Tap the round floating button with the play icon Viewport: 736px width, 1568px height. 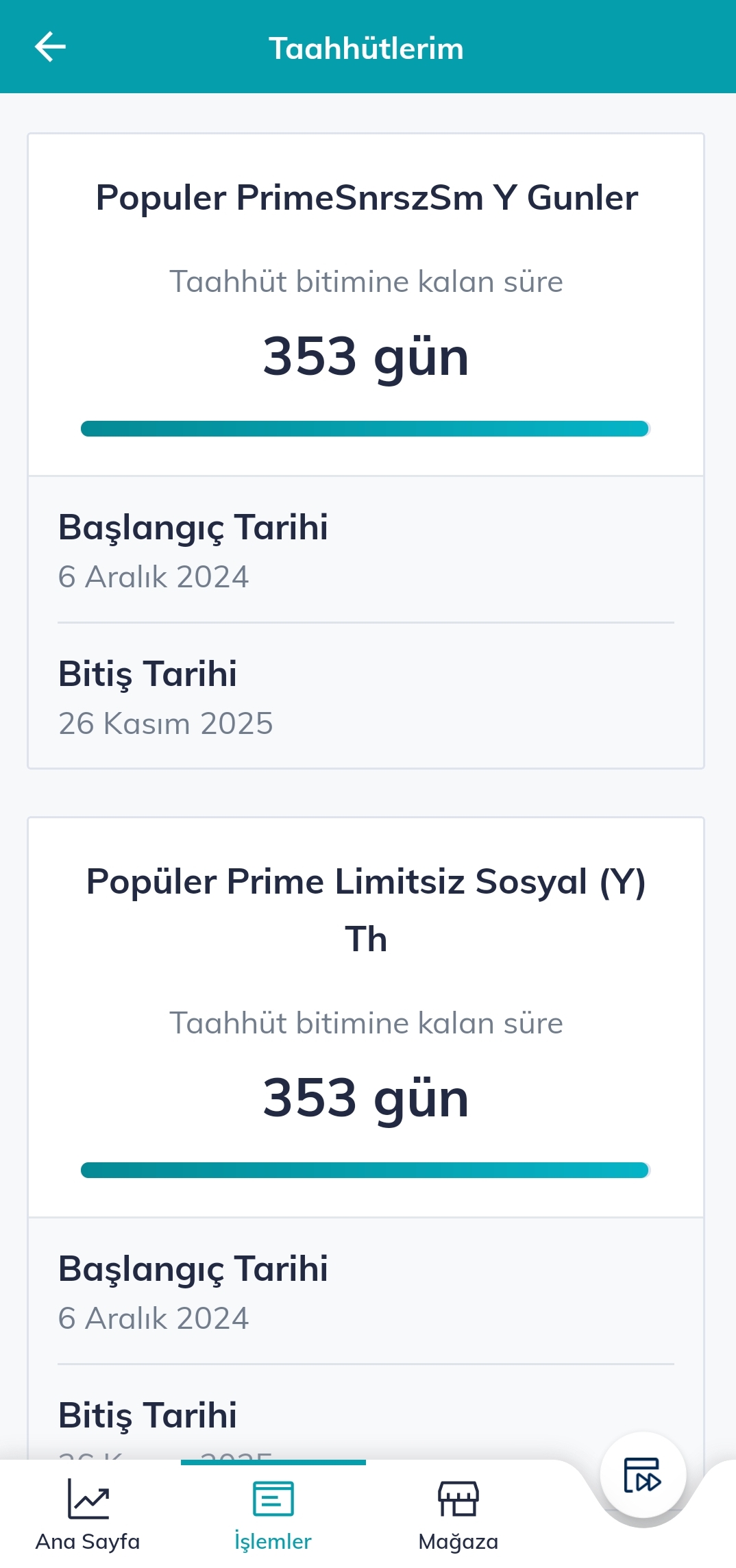tap(643, 1474)
